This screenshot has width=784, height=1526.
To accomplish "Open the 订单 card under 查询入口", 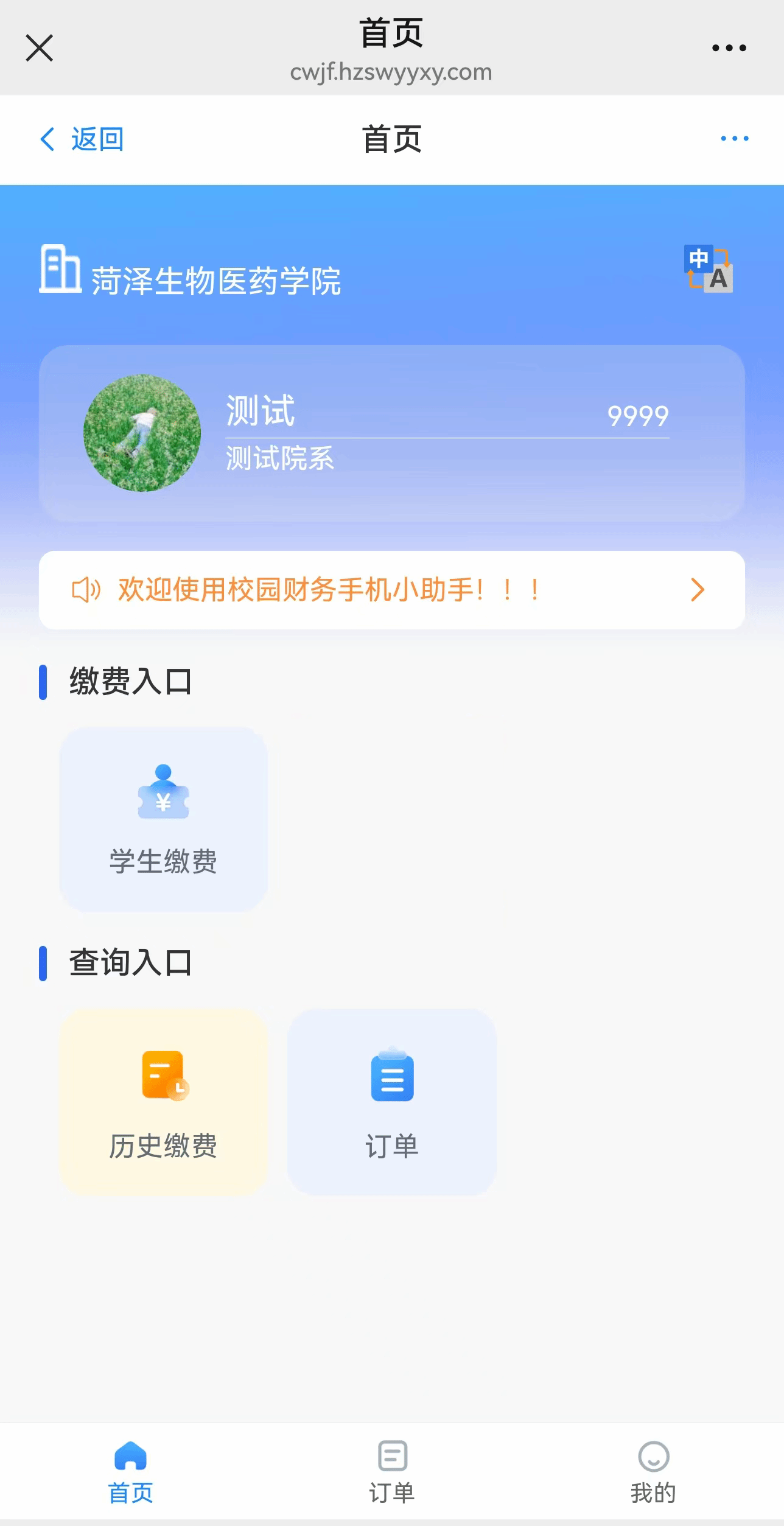I will click(x=391, y=1102).
